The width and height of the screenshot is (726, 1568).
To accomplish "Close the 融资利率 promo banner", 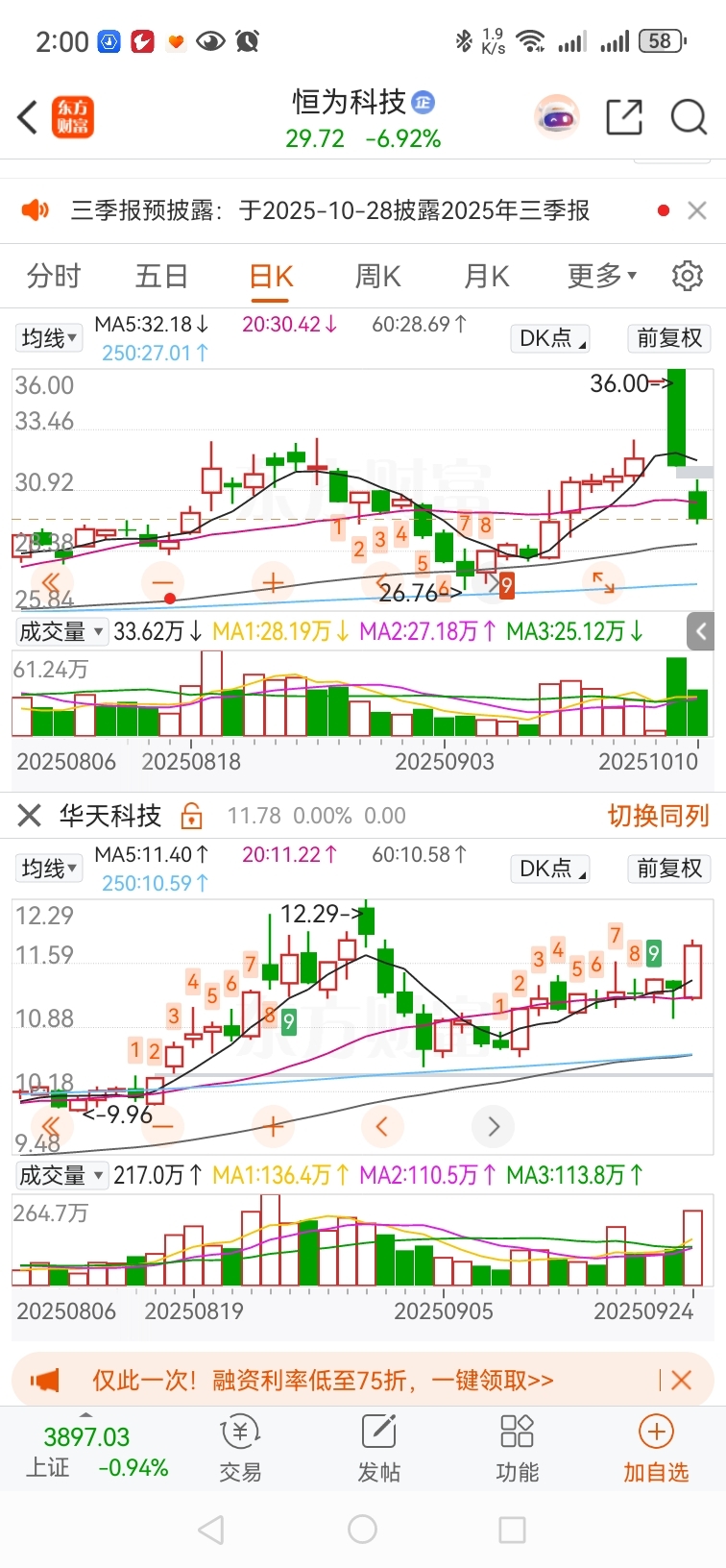I will 682,1381.
